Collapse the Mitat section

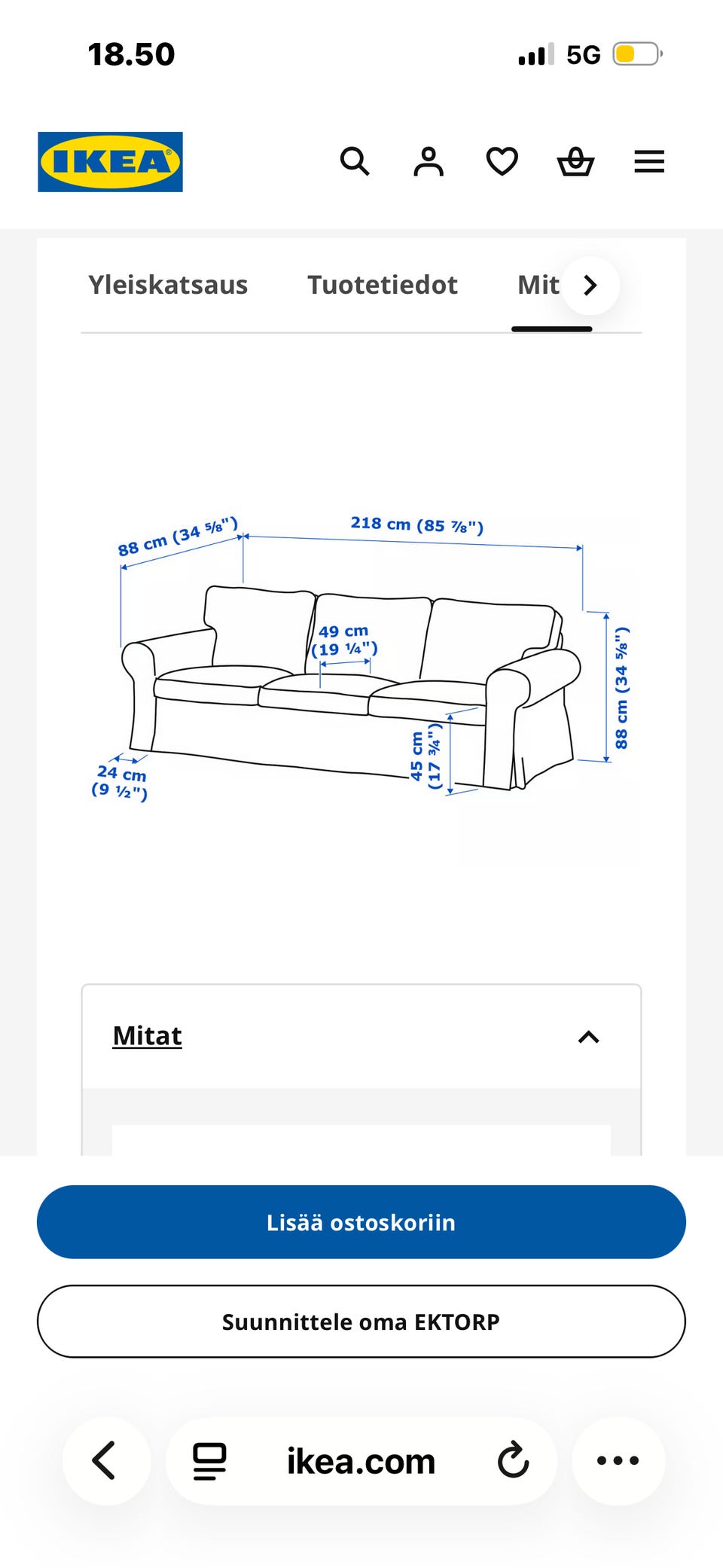(x=361, y=1036)
